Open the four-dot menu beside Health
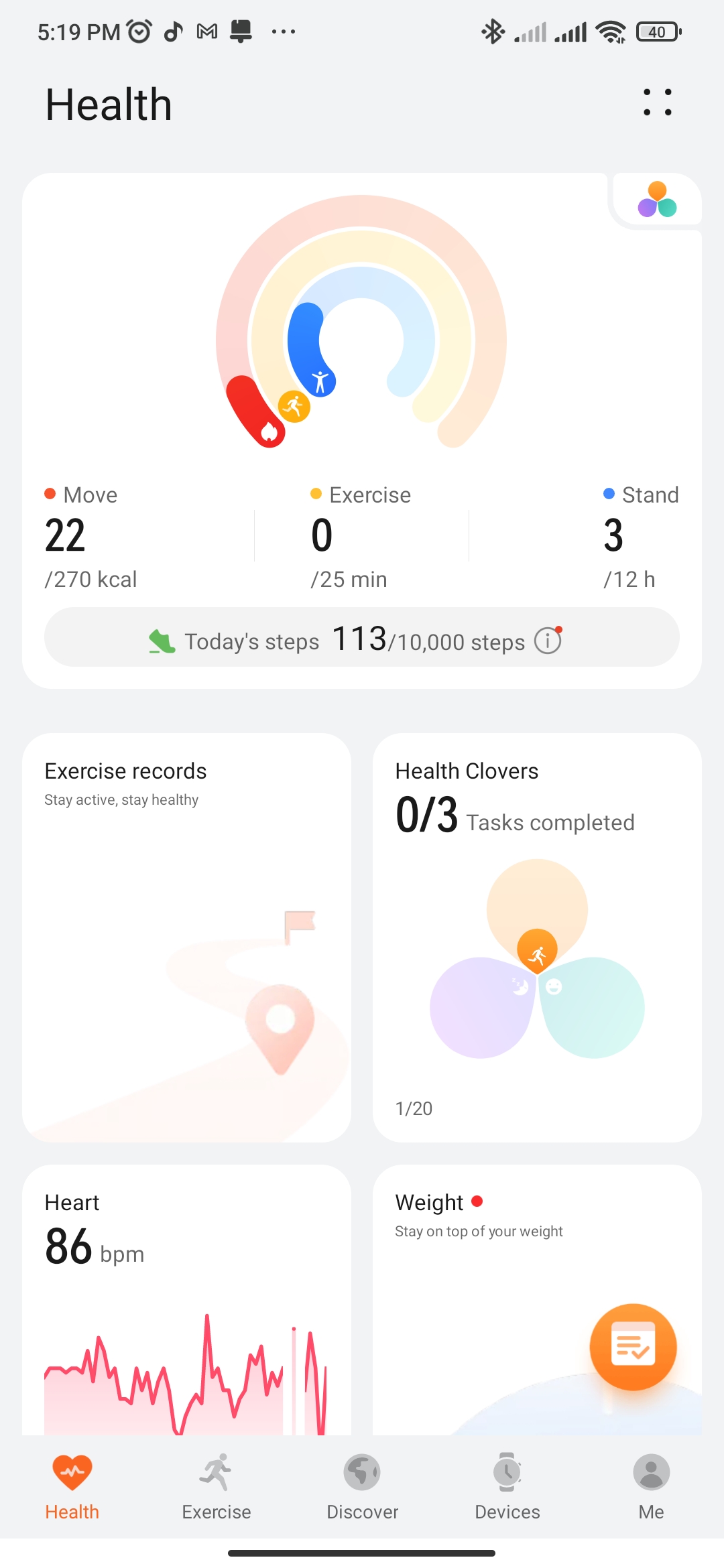724x1568 pixels. [657, 103]
